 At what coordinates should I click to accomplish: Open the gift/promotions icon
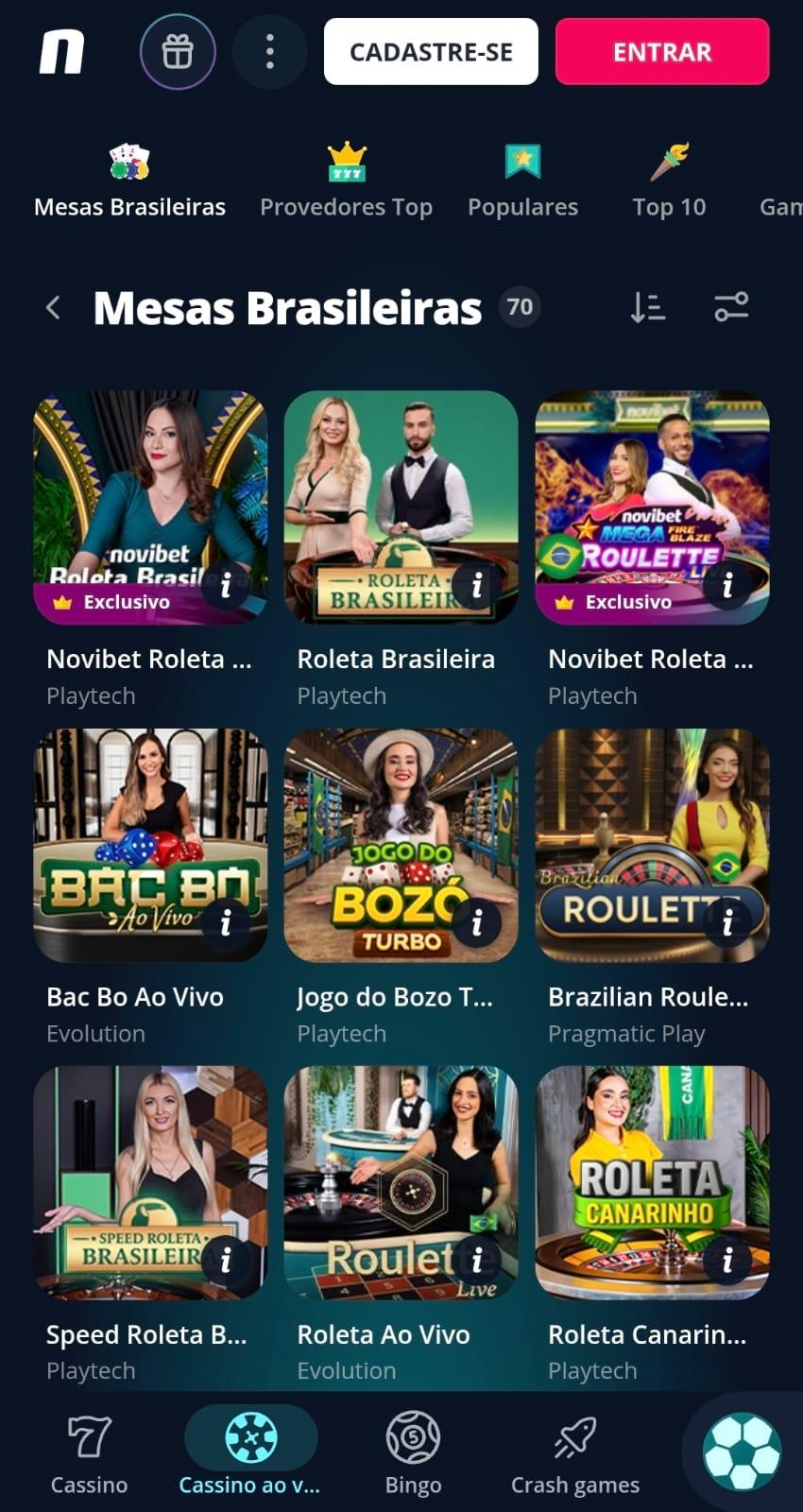[178, 52]
